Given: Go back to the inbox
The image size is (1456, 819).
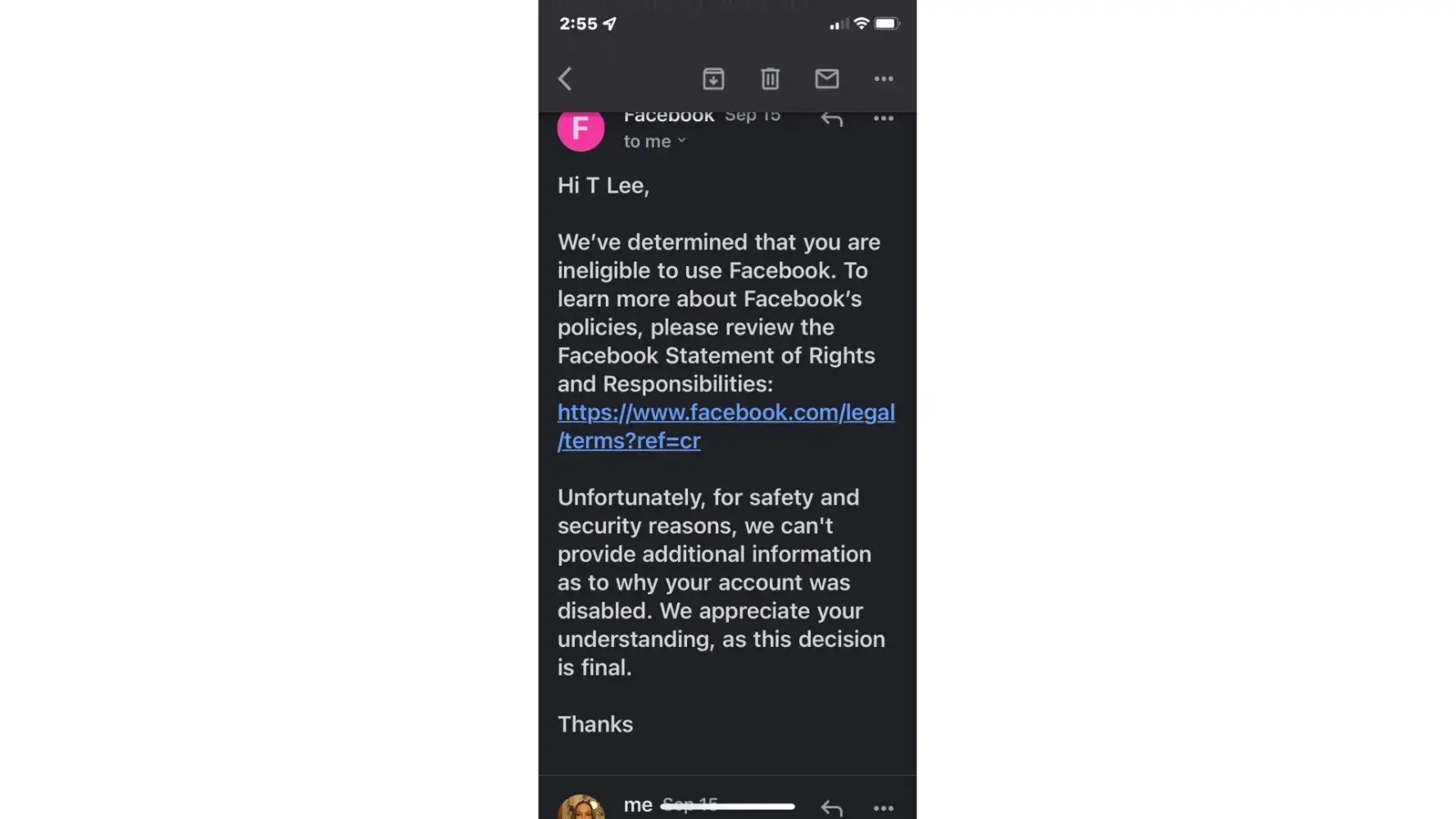Looking at the screenshot, I should pos(565,79).
